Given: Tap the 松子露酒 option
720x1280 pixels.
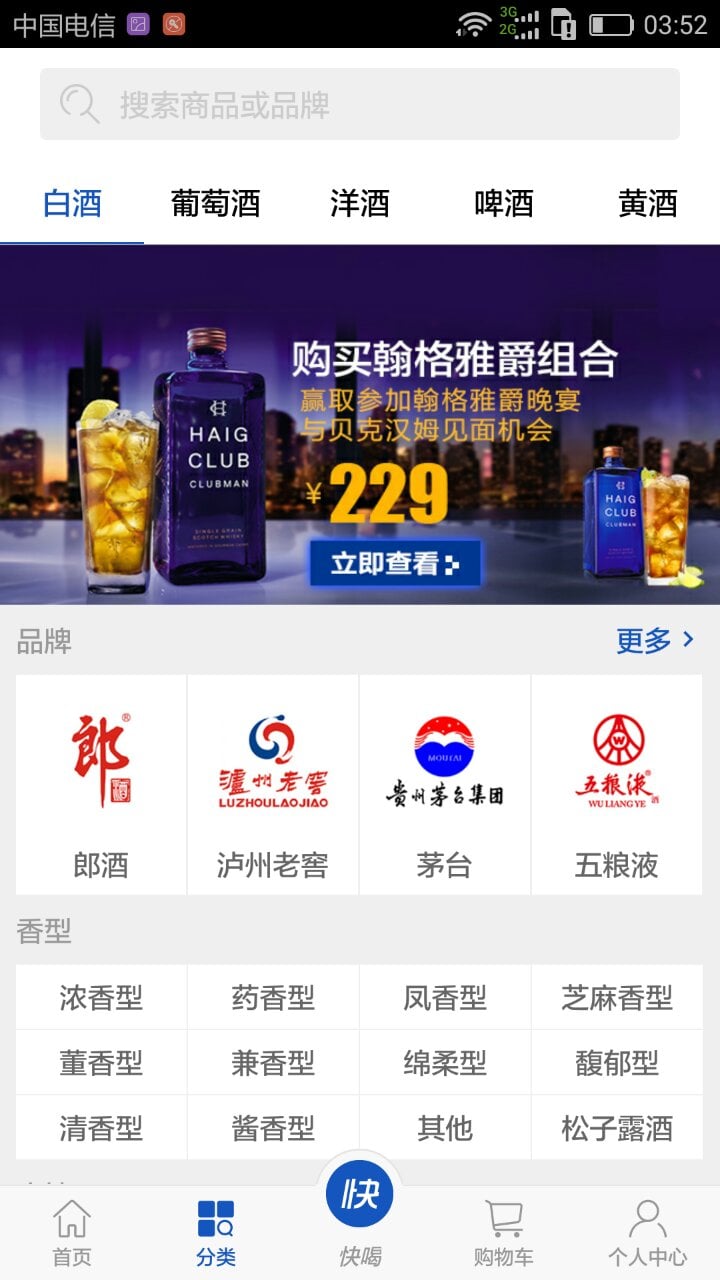Looking at the screenshot, I should coord(617,1128).
